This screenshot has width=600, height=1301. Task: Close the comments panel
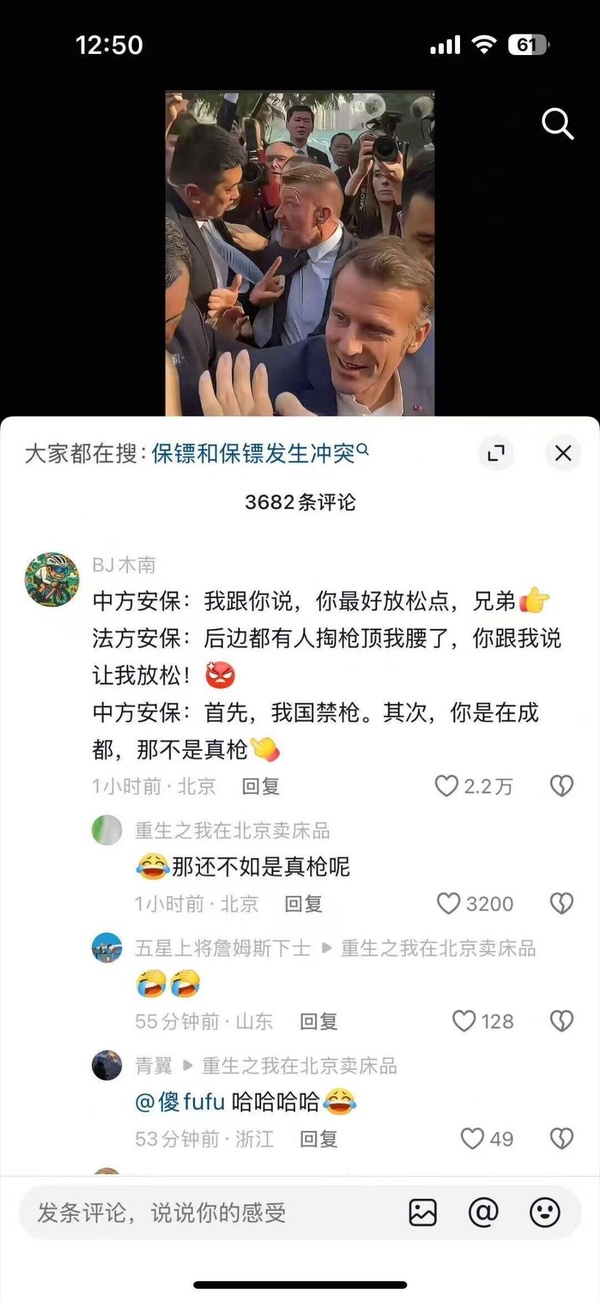563,453
